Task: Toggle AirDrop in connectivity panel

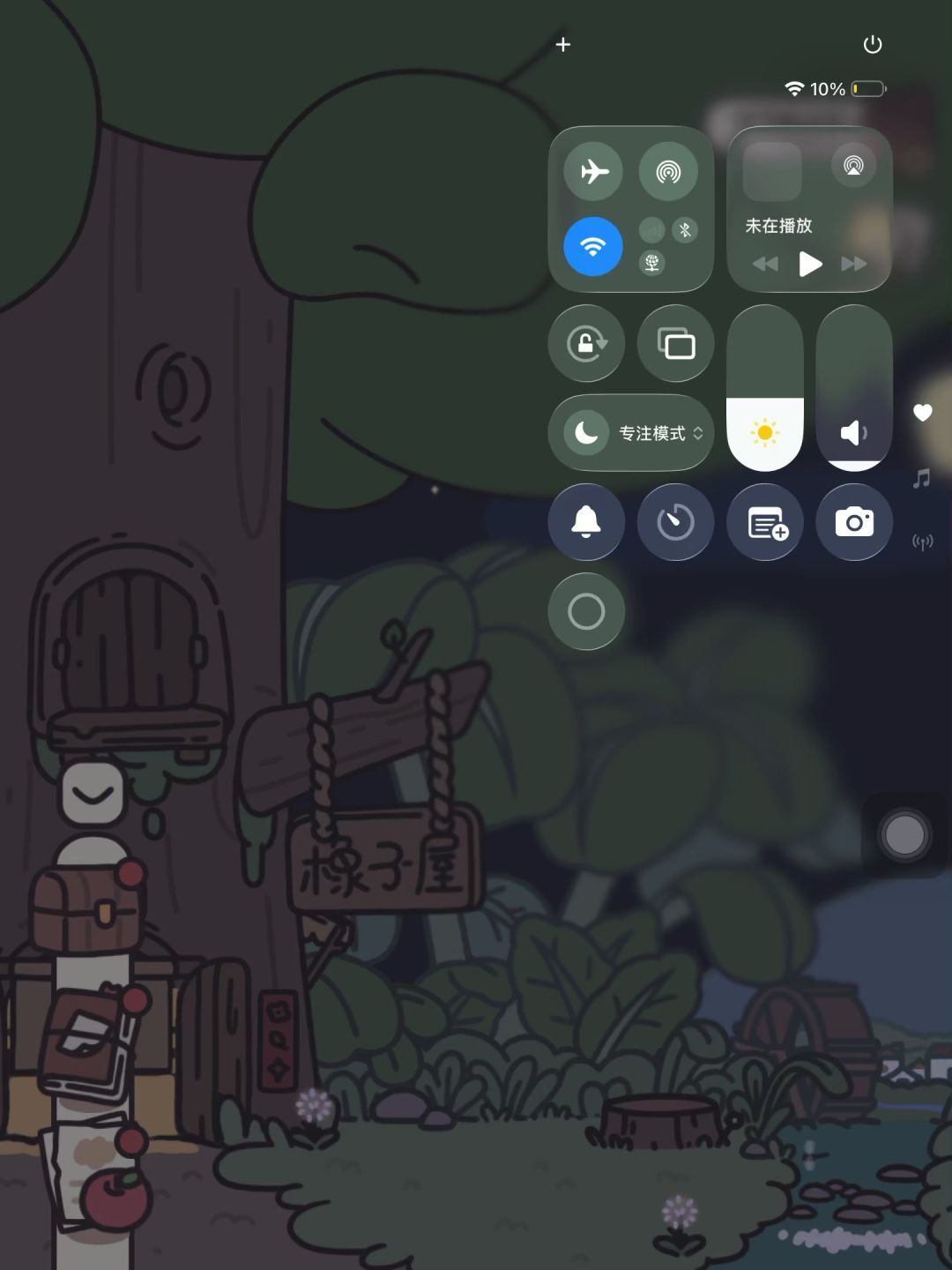Action: coord(668,171)
